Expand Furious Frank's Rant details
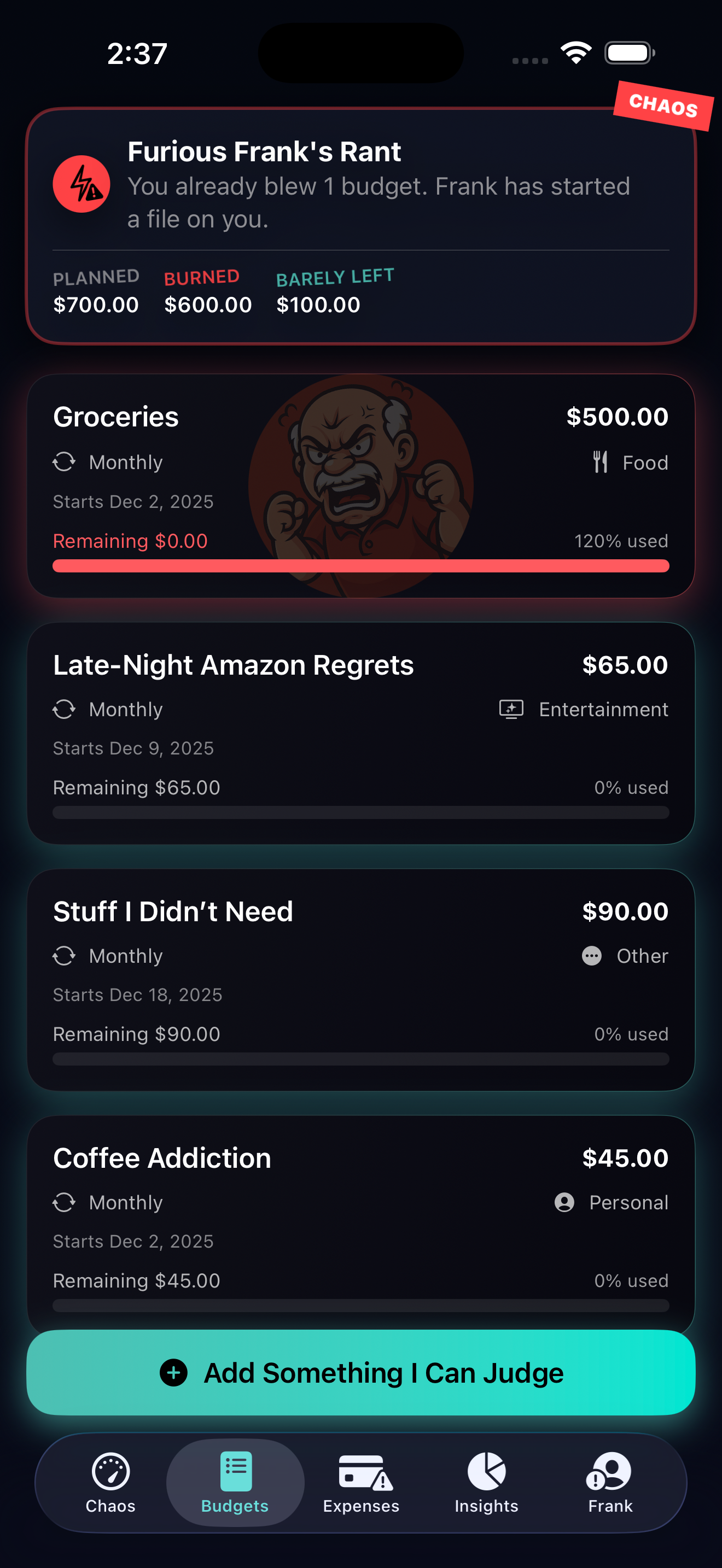Viewport: 722px width, 1568px height. 361,225
